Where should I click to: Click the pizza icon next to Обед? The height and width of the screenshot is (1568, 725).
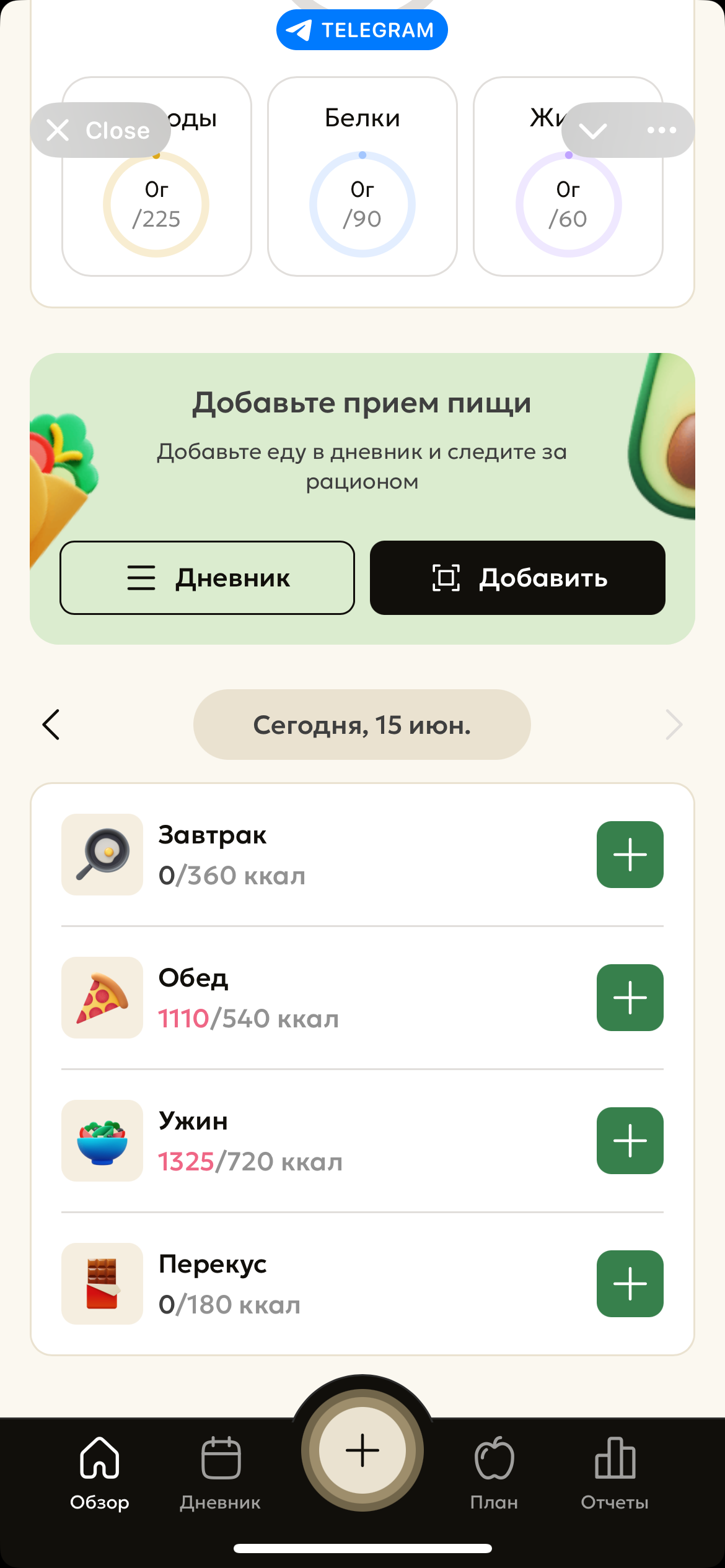point(101,997)
